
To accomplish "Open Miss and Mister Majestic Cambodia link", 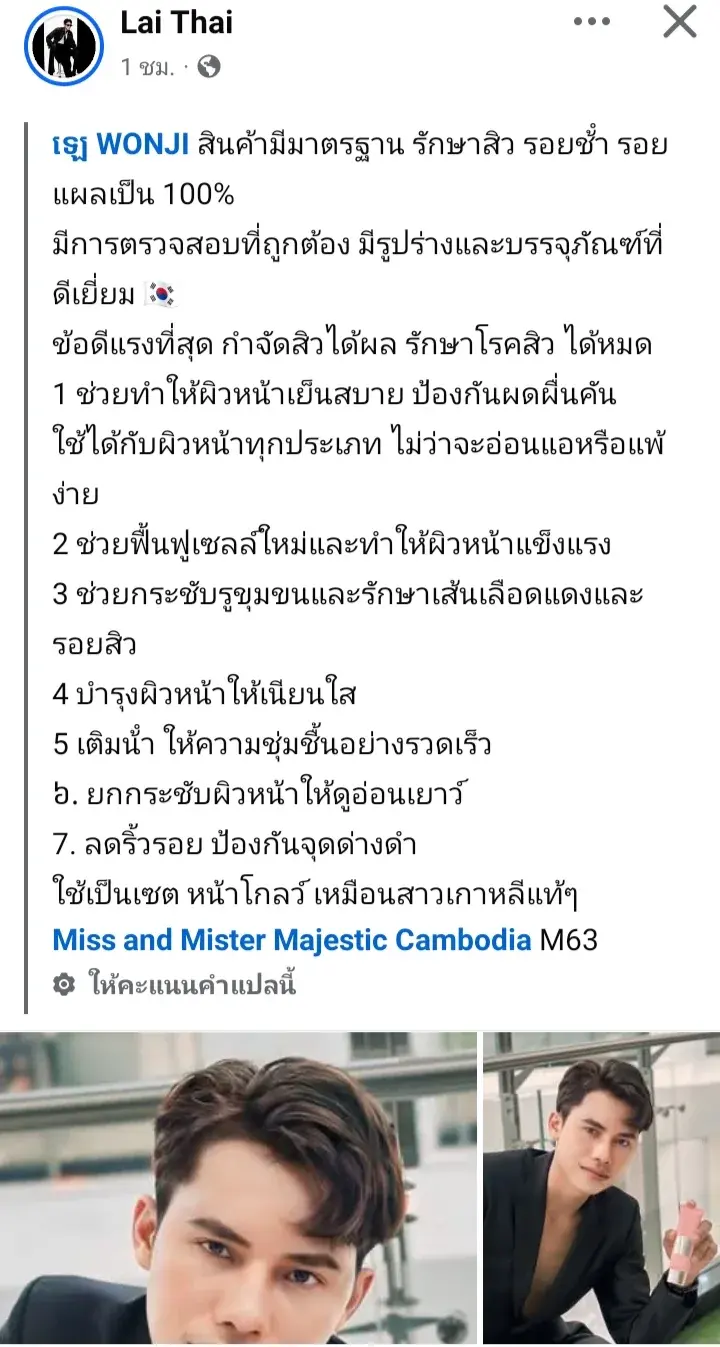I will (x=291, y=940).
